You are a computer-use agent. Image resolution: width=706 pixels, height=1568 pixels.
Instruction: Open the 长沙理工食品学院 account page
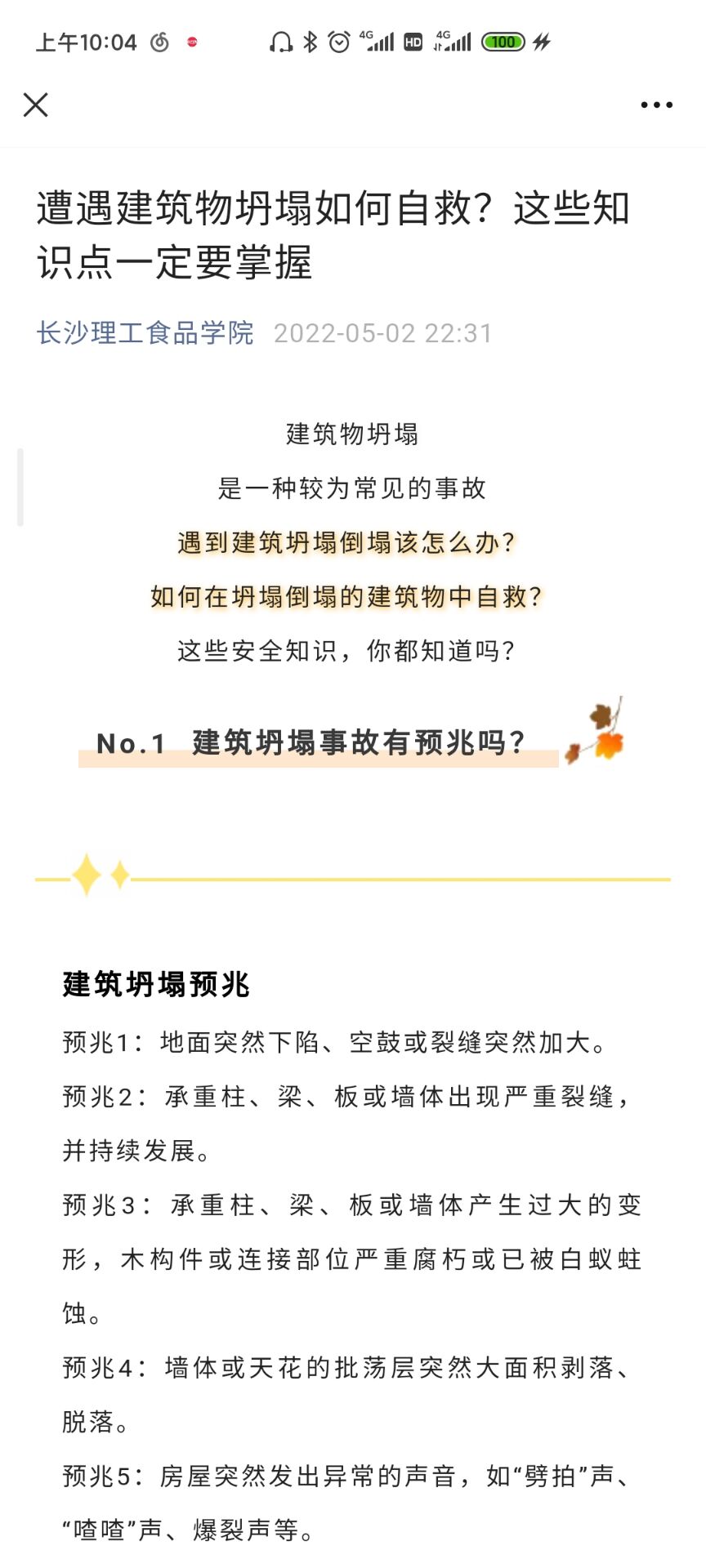click(x=145, y=333)
